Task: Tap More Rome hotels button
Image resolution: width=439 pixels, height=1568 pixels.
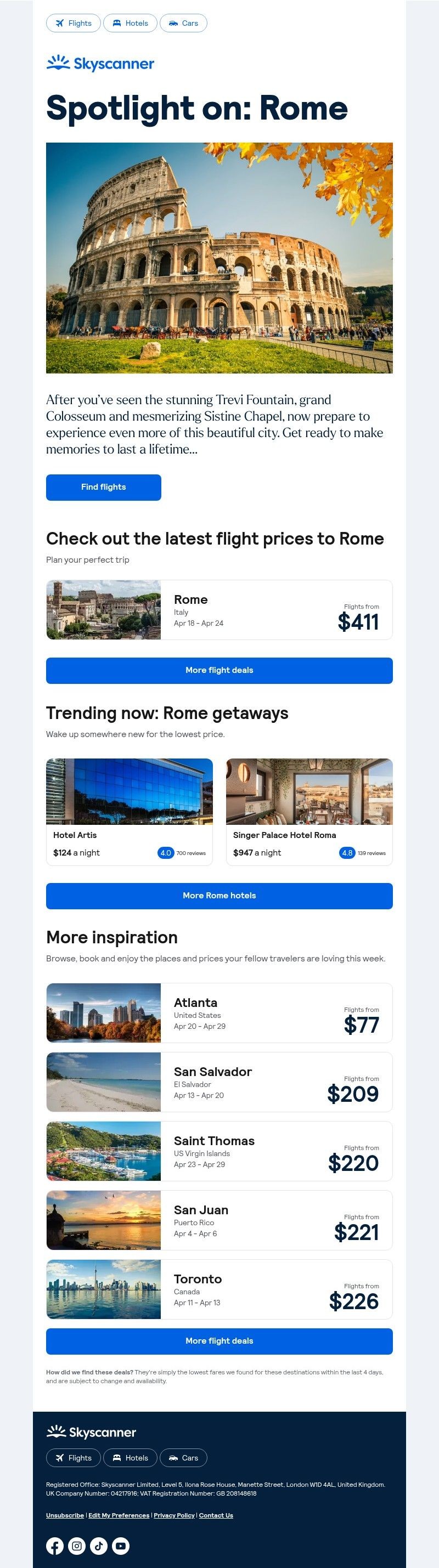Action: [x=219, y=896]
